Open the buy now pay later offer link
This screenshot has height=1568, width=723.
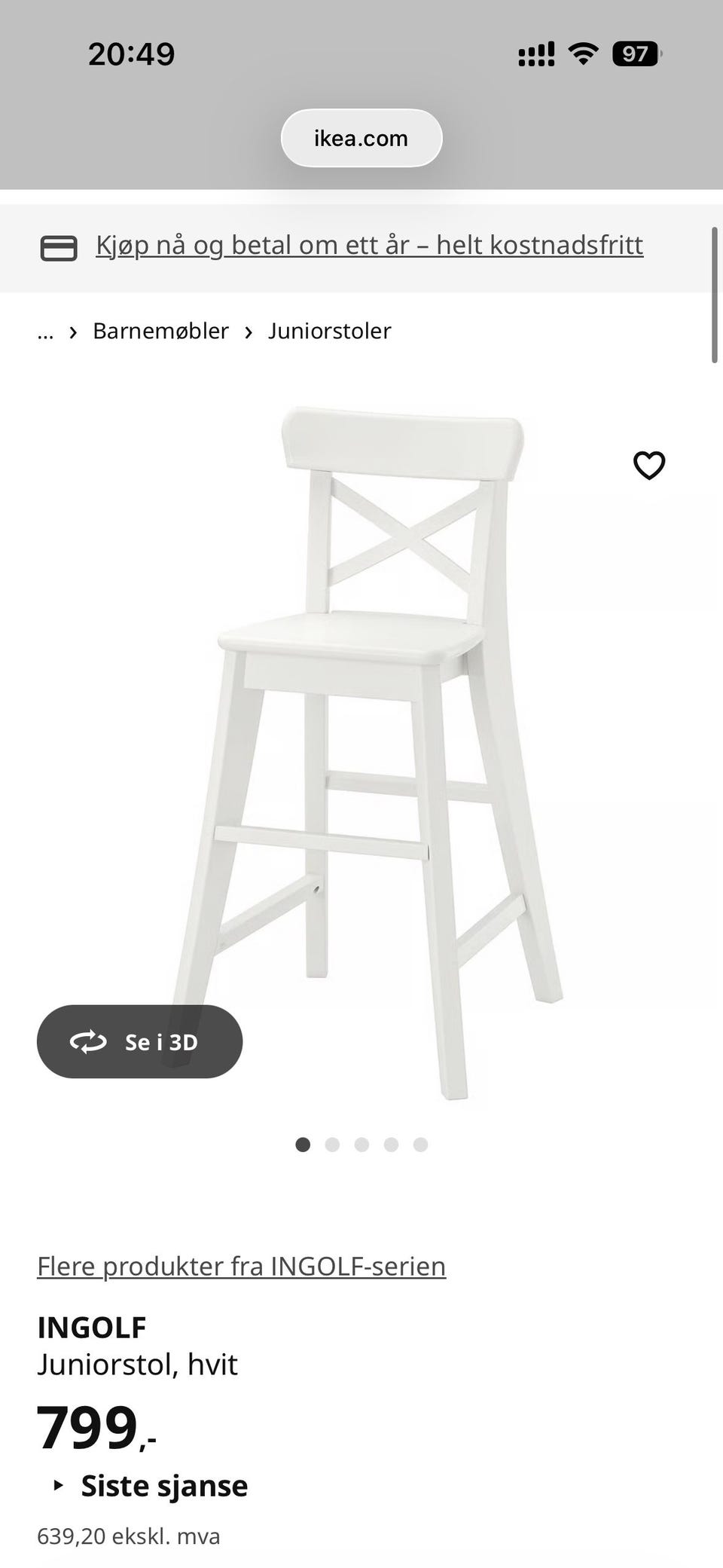pos(369,246)
